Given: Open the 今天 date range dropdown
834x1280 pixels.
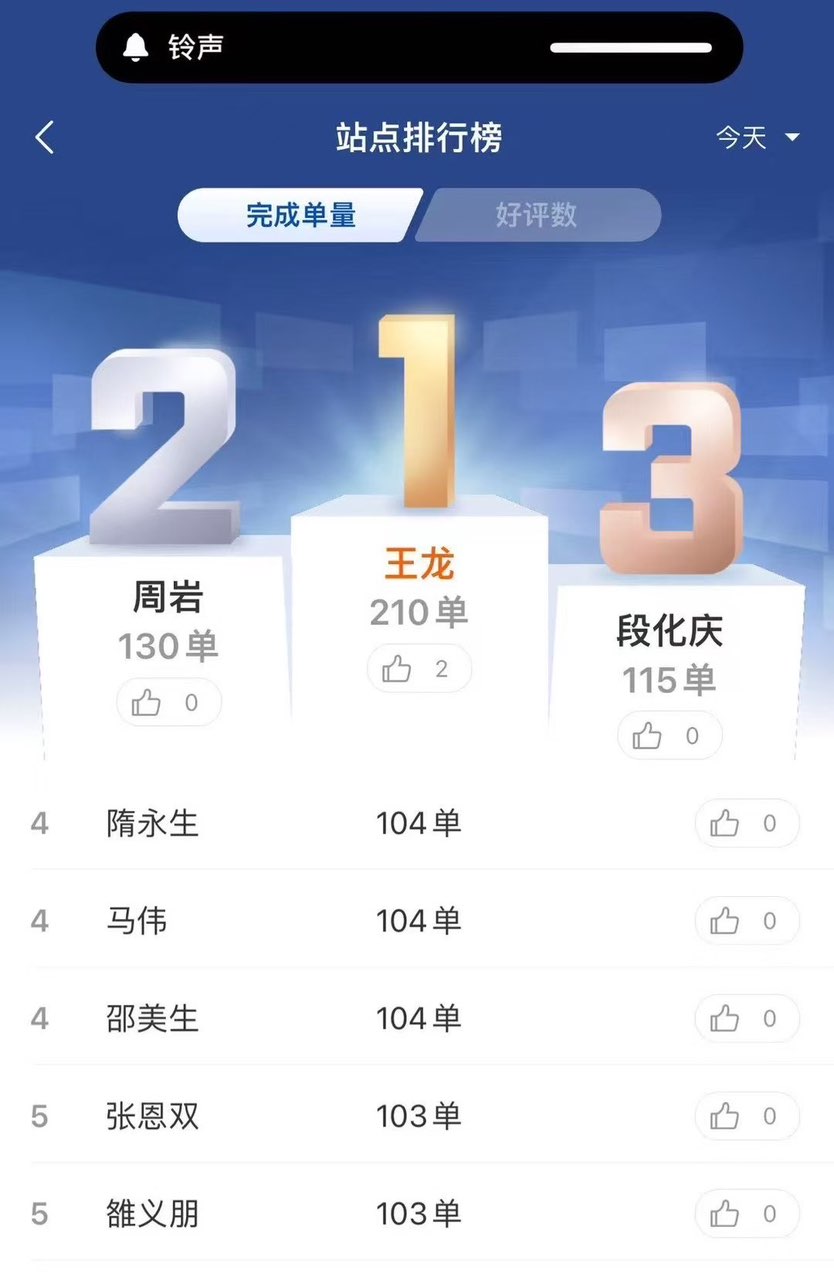Looking at the screenshot, I should click(757, 138).
